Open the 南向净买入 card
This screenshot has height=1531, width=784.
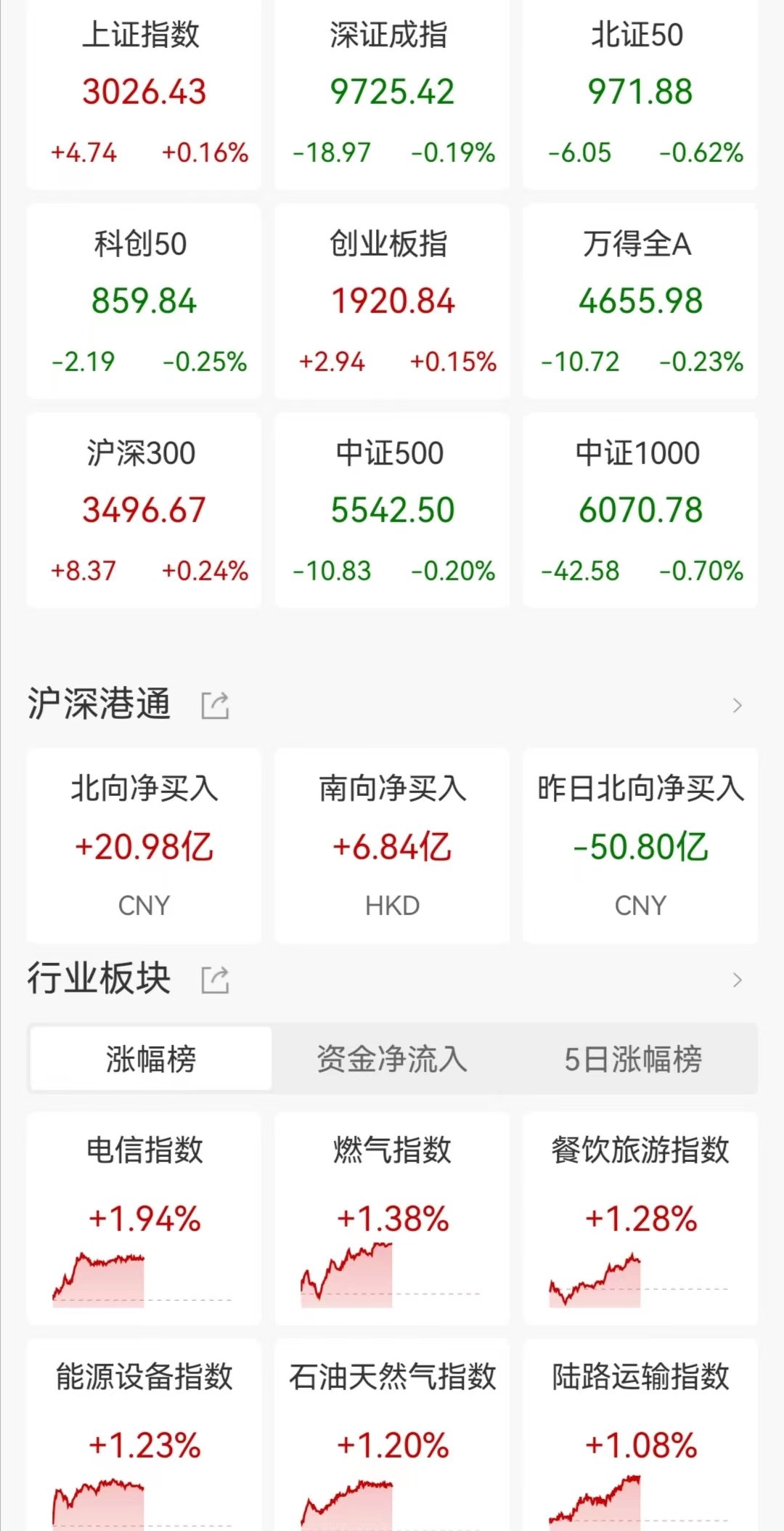[392, 846]
